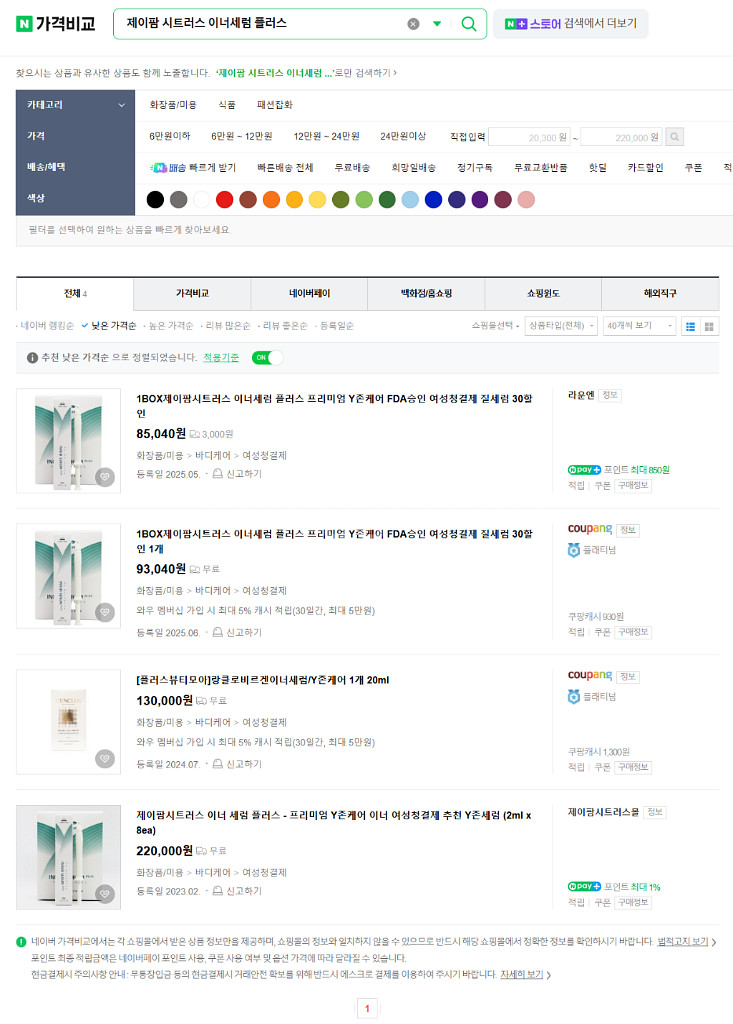Select the 화장품/미용 category
The image size is (733, 1024).
tap(173, 104)
